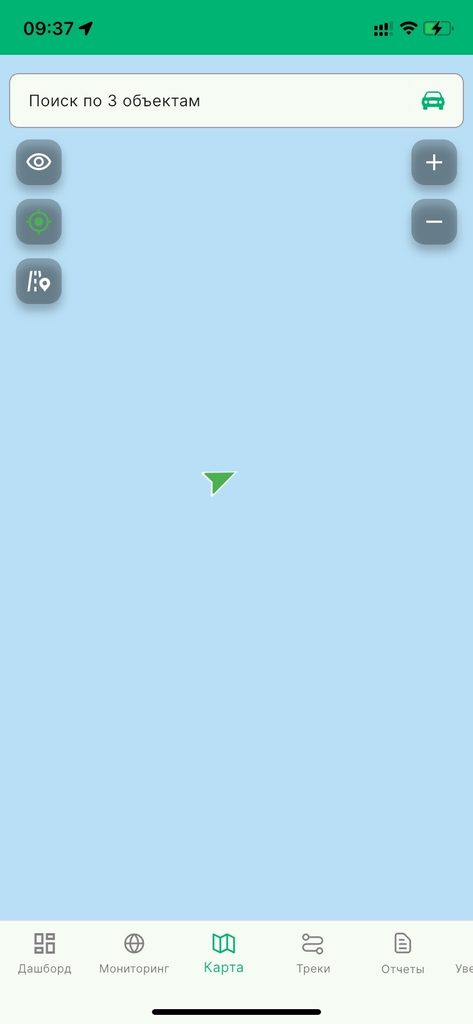Center map with the green target button
473x1024 pixels.
click(39, 222)
